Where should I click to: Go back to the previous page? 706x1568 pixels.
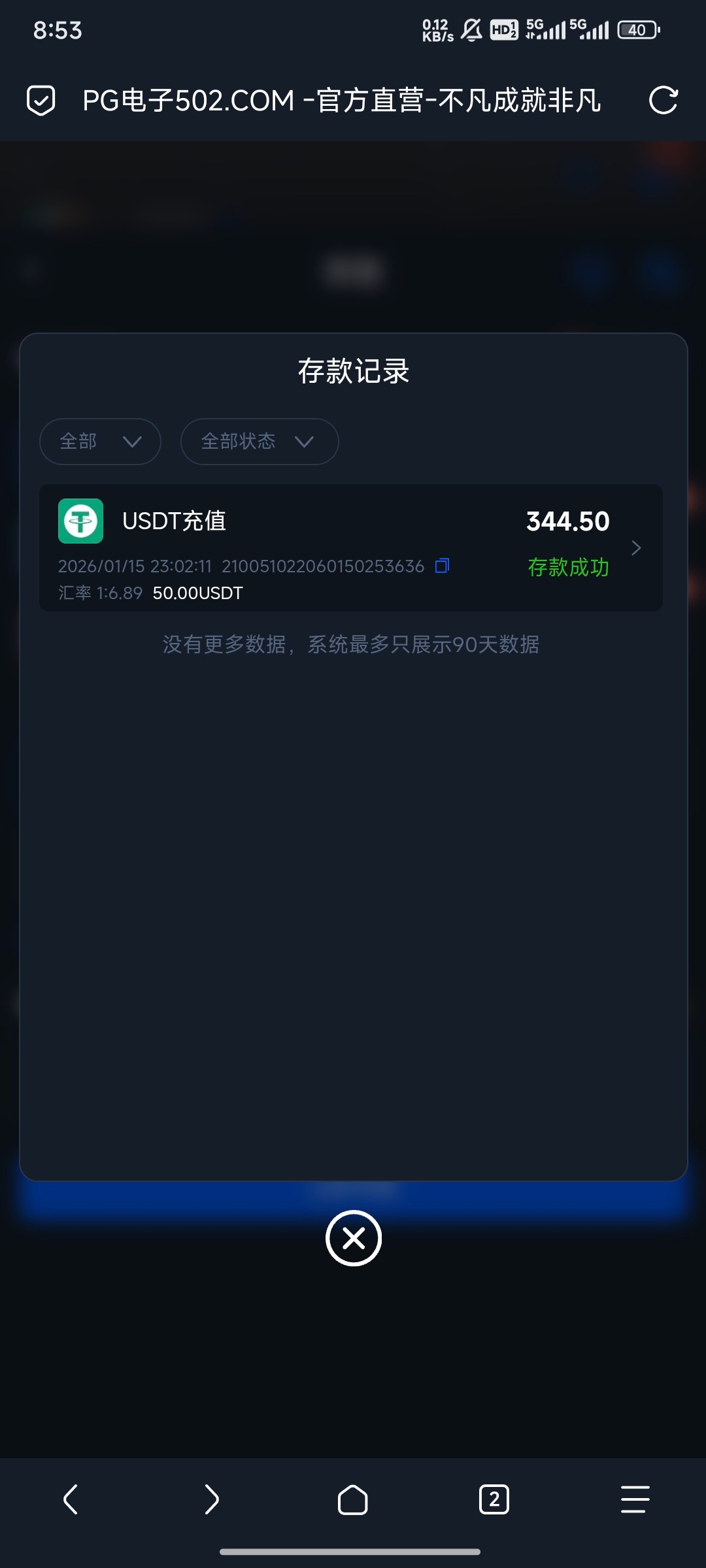pyautogui.click(x=71, y=1499)
